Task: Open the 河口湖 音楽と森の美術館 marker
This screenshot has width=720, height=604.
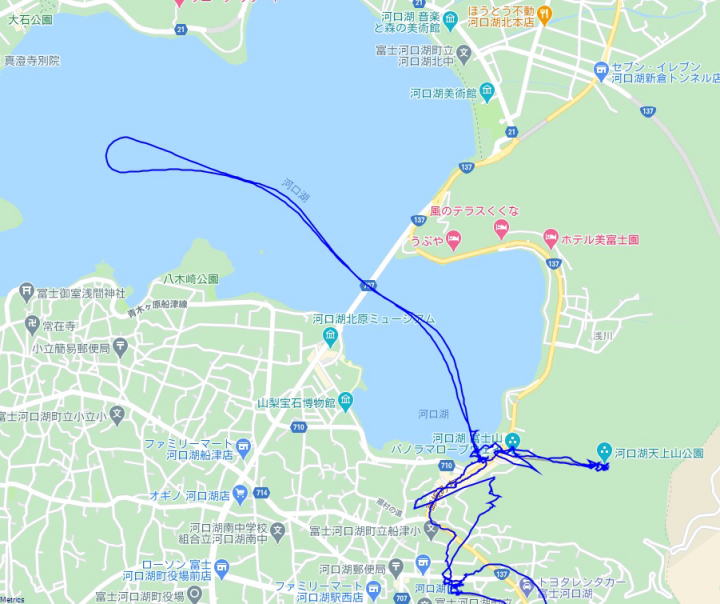Action: click(x=451, y=20)
